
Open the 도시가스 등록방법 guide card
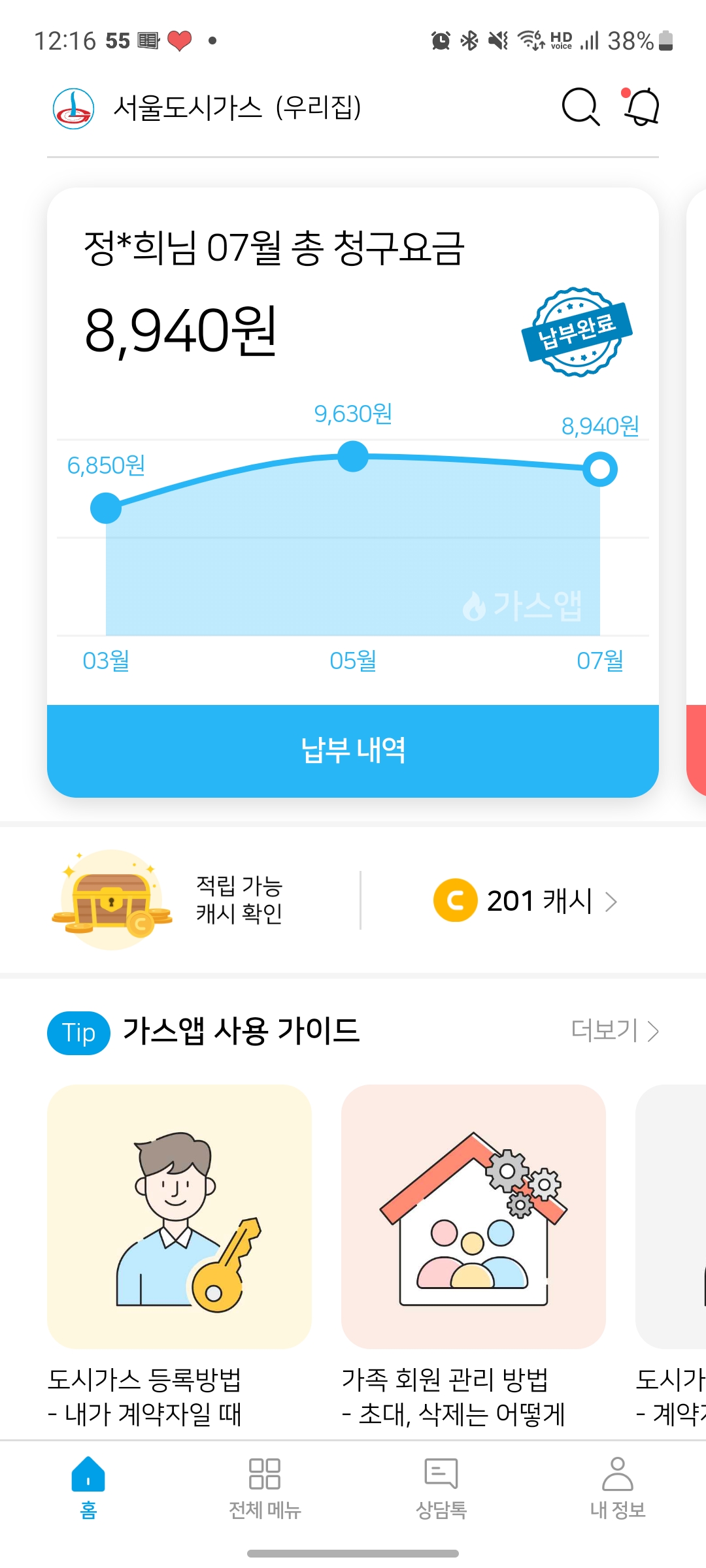(x=179, y=1217)
